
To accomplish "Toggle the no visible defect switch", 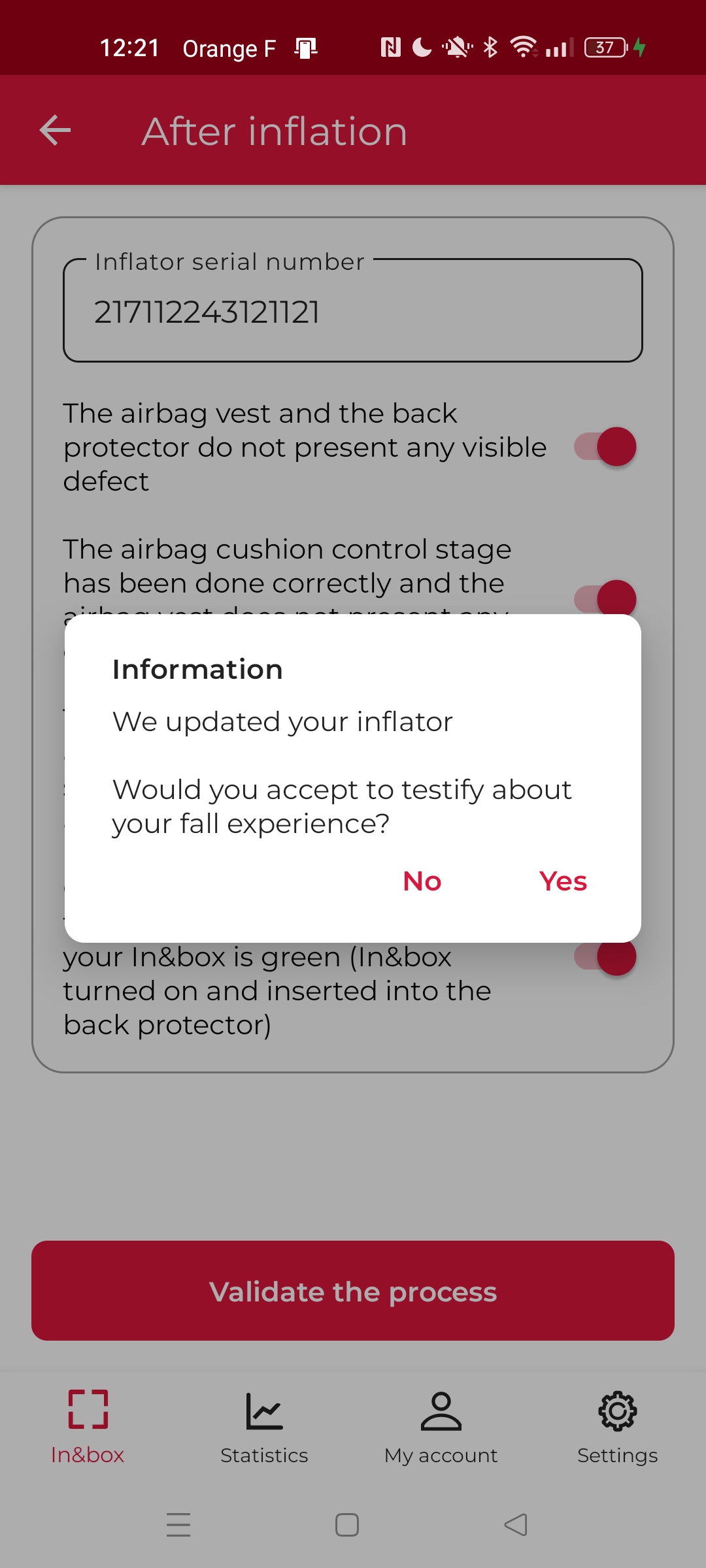I will [605, 447].
